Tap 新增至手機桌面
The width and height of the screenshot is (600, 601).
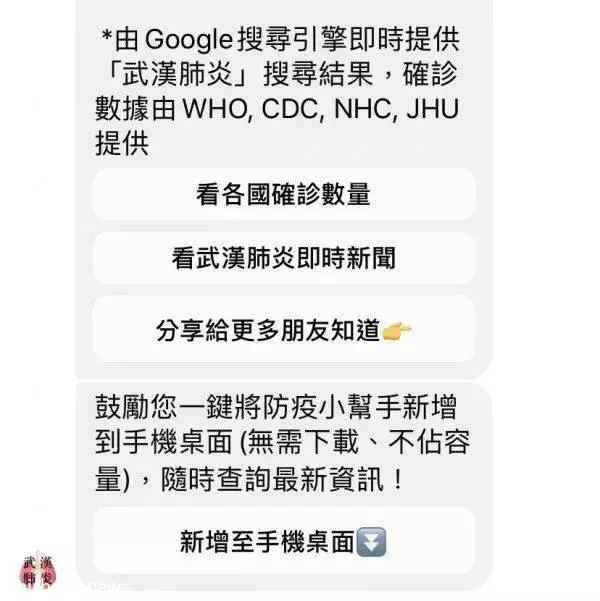coord(283,541)
